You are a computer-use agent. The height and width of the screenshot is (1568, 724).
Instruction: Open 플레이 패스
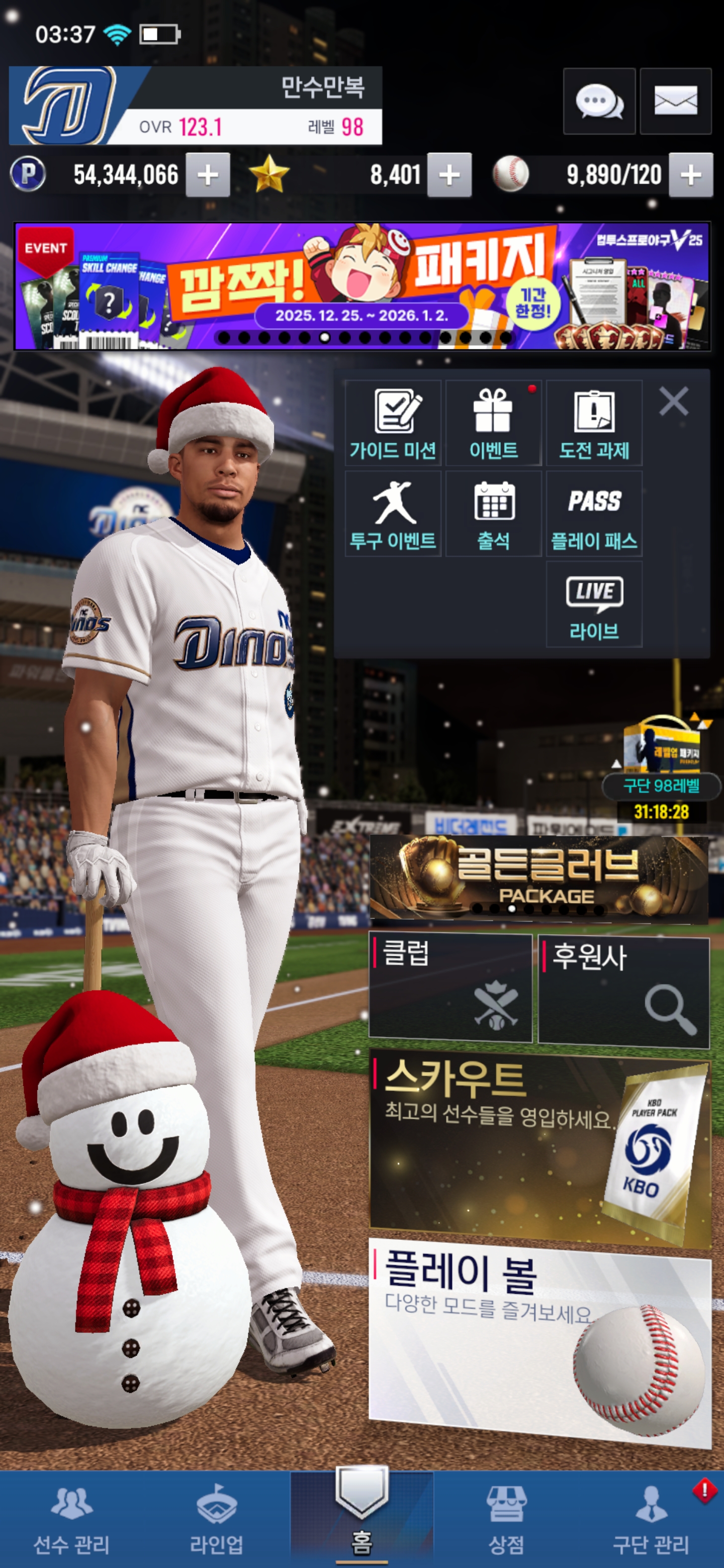coord(594,514)
